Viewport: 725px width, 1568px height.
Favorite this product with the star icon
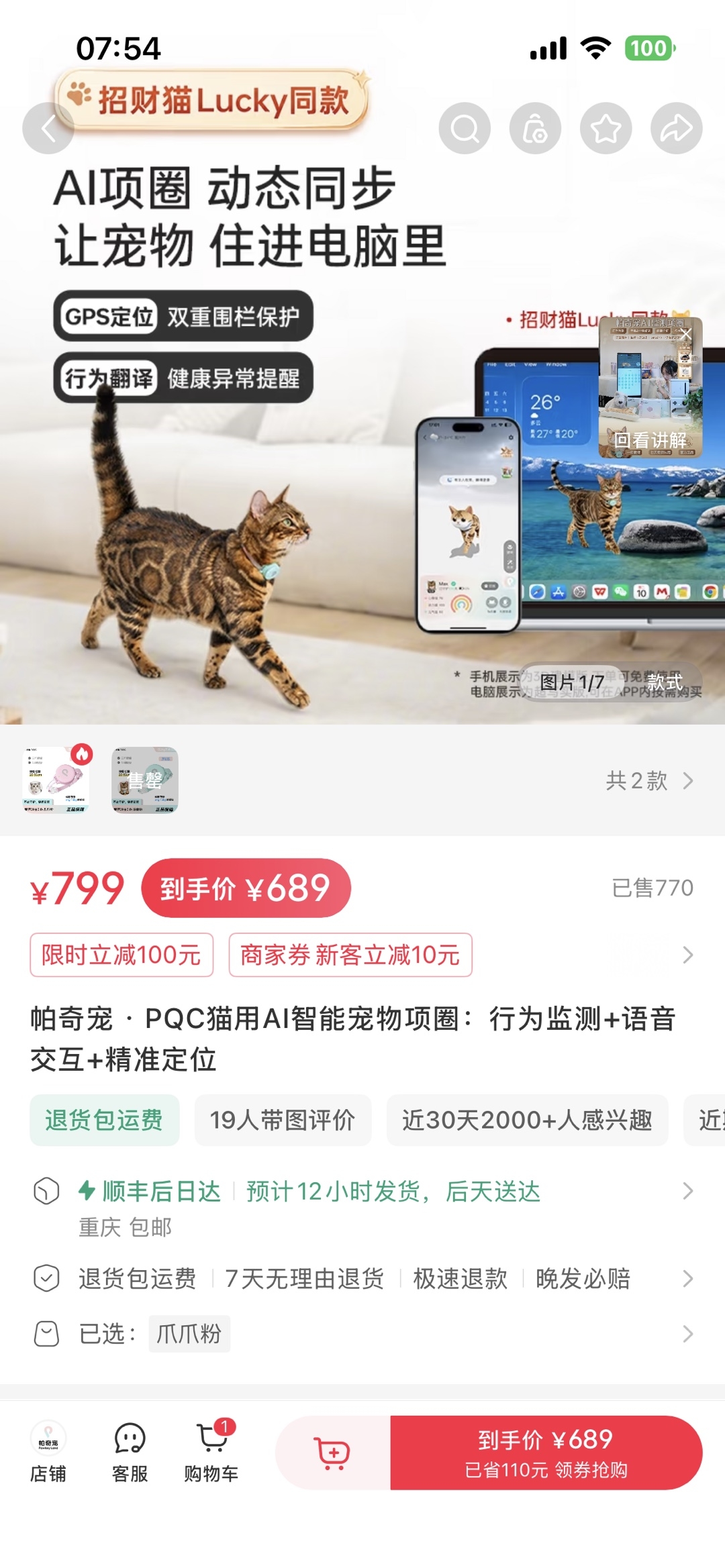[606, 128]
